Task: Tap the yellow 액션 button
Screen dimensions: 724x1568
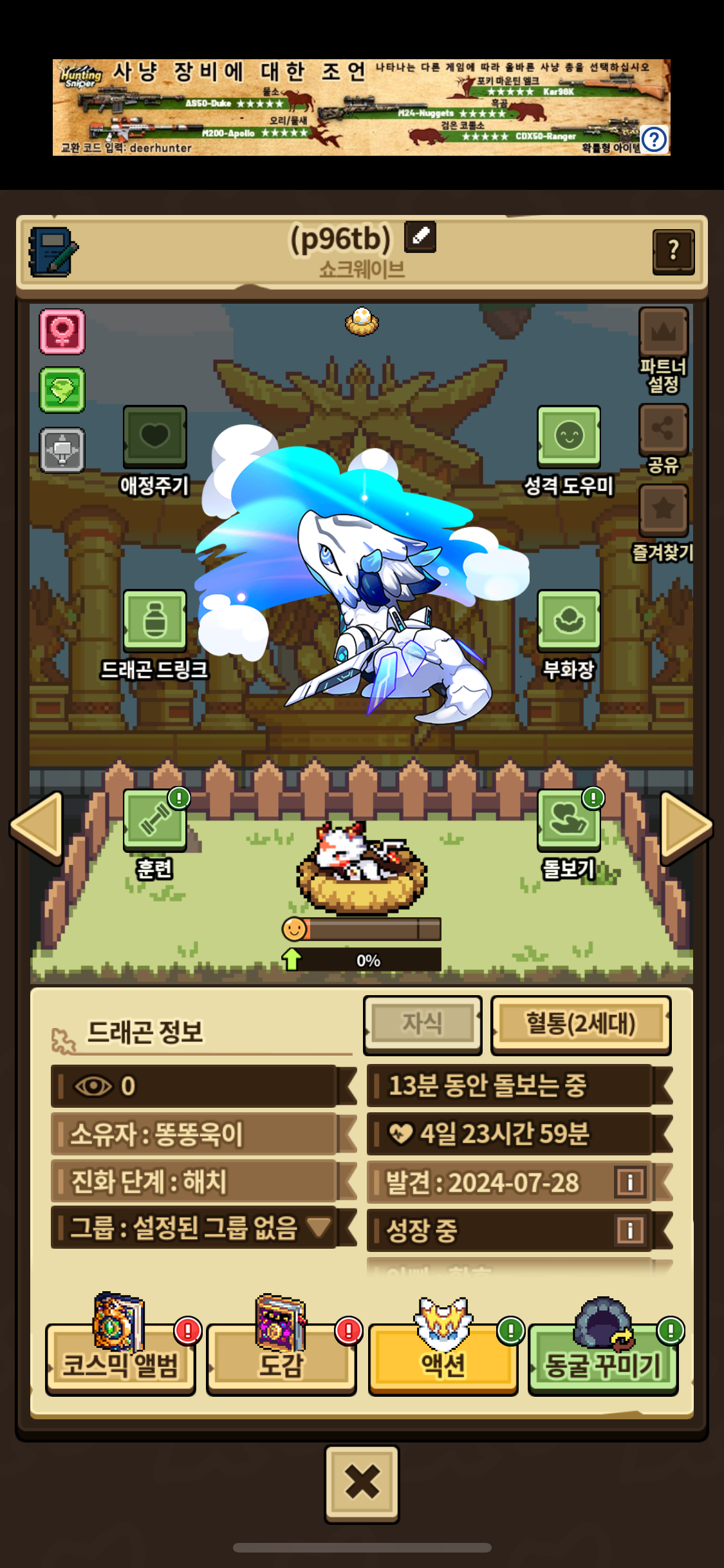Action: point(443,1359)
